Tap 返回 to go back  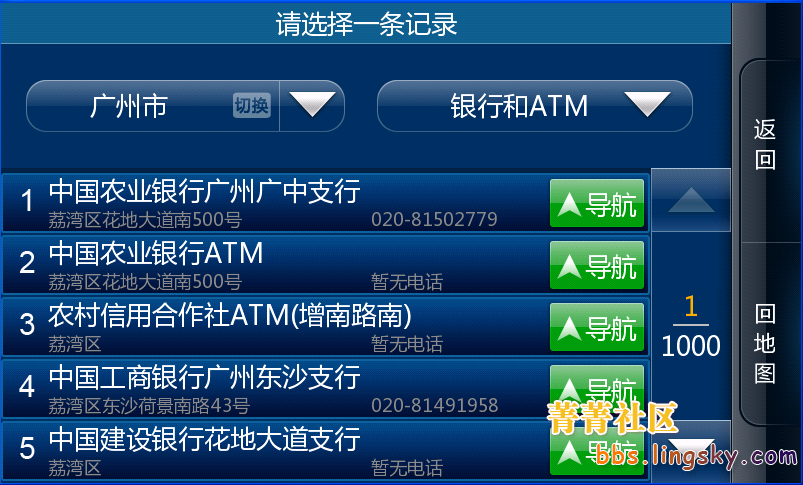(765, 145)
